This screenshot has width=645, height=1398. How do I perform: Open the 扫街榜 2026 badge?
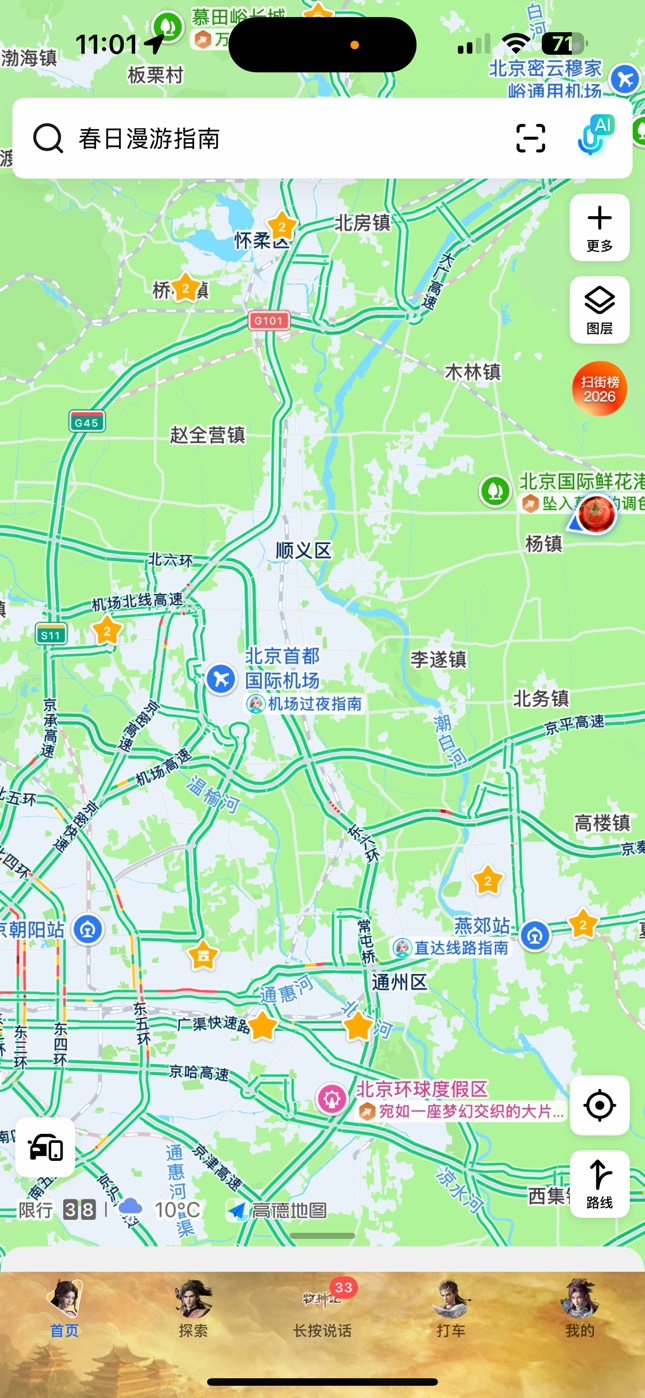point(599,389)
